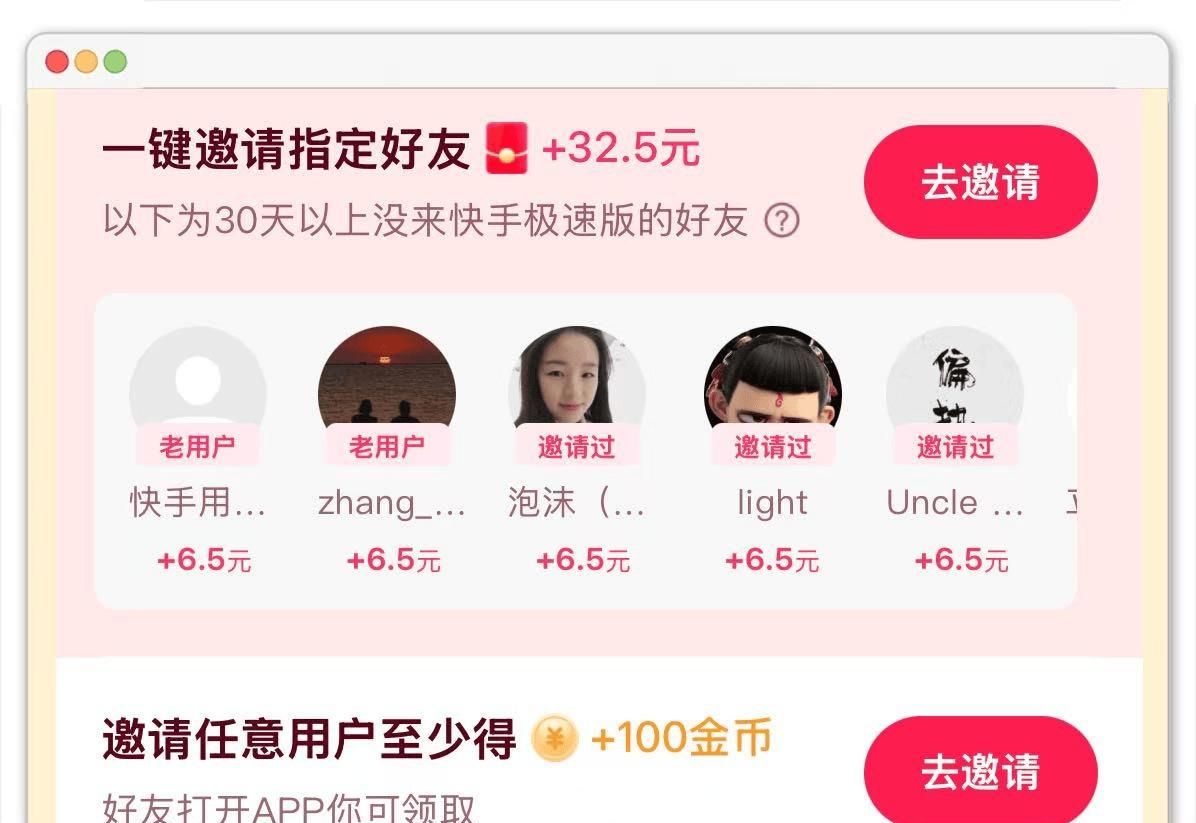This screenshot has width=1196, height=823.
Task: Select friend Uncle … to invite
Action: [955, 394]
